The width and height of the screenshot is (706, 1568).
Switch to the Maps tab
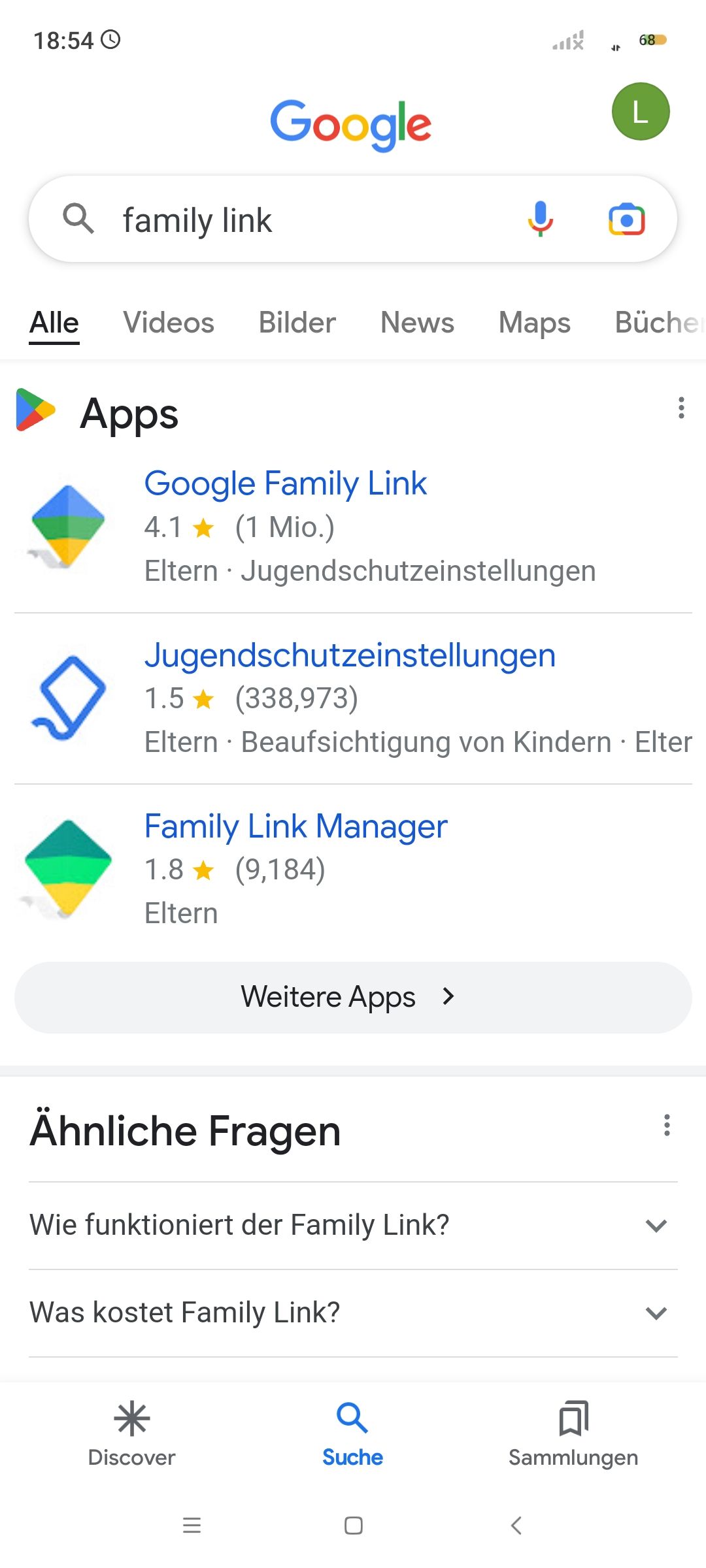point(534,323)
